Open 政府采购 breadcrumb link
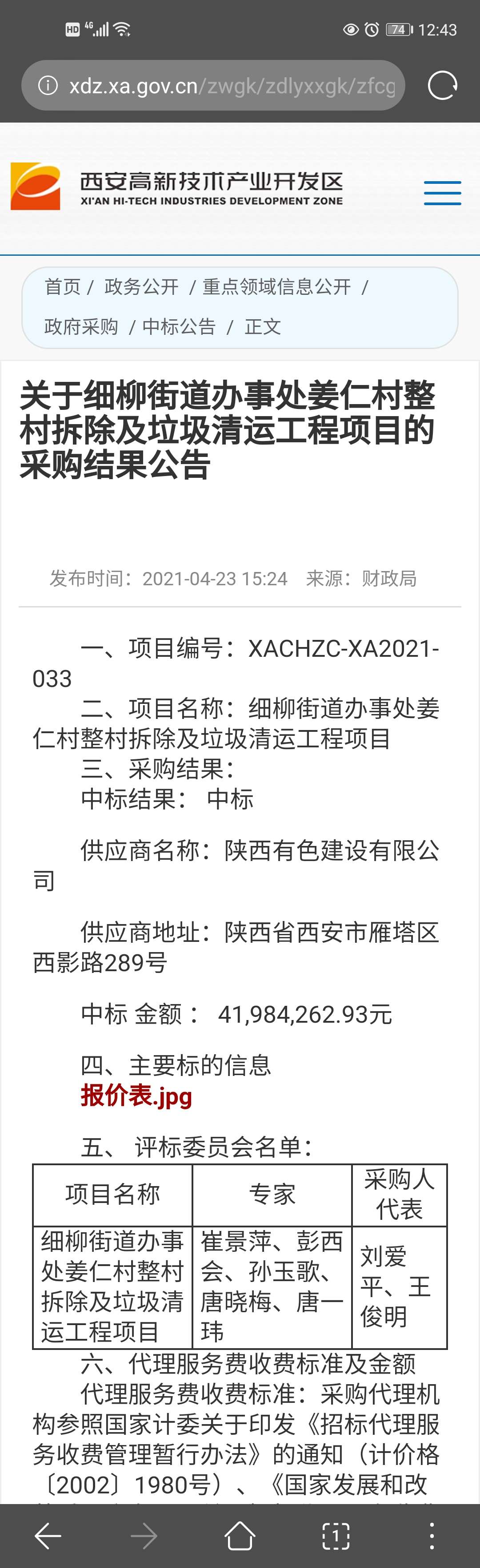 81,327
